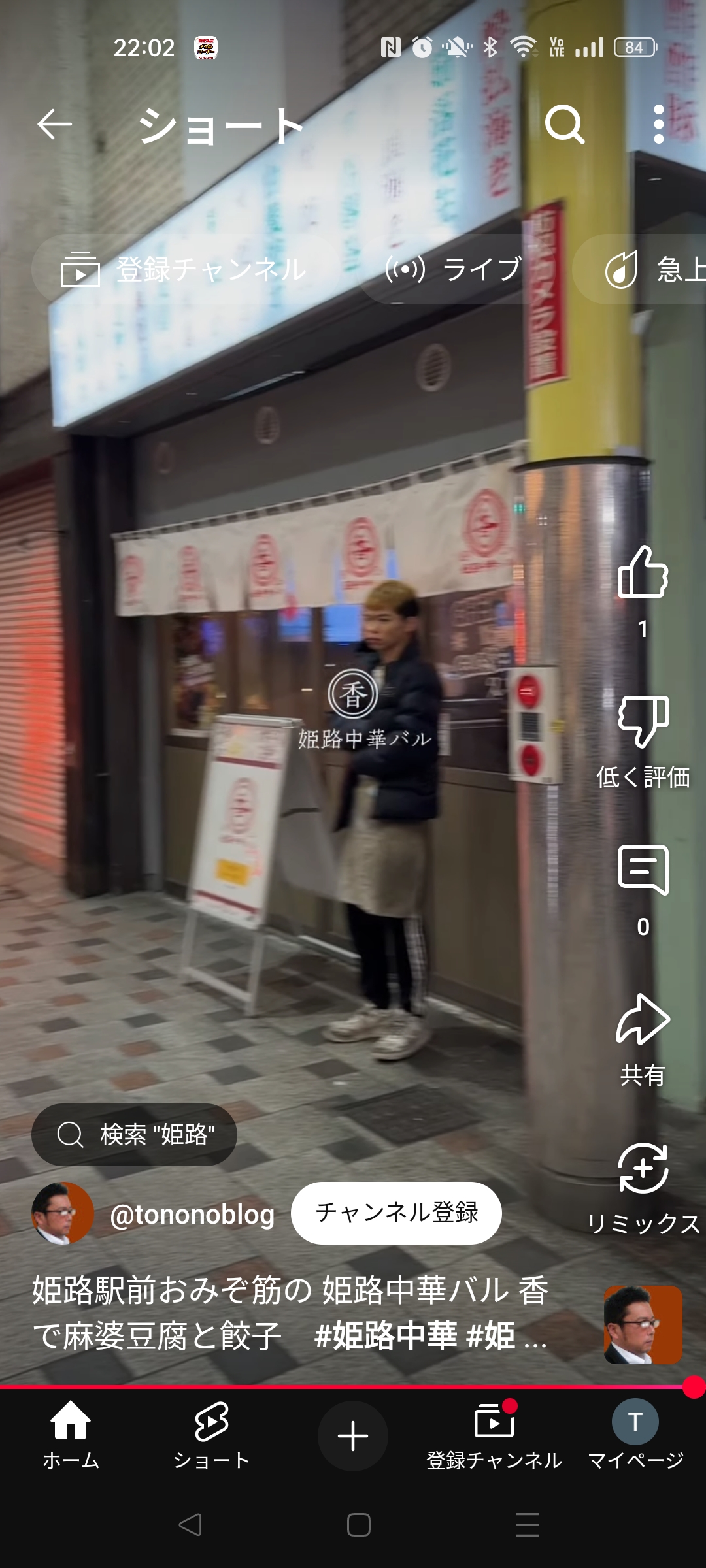Screen dimensions: 706x1568
Task: Open the search magnifier icon
Action: (564, 124)
